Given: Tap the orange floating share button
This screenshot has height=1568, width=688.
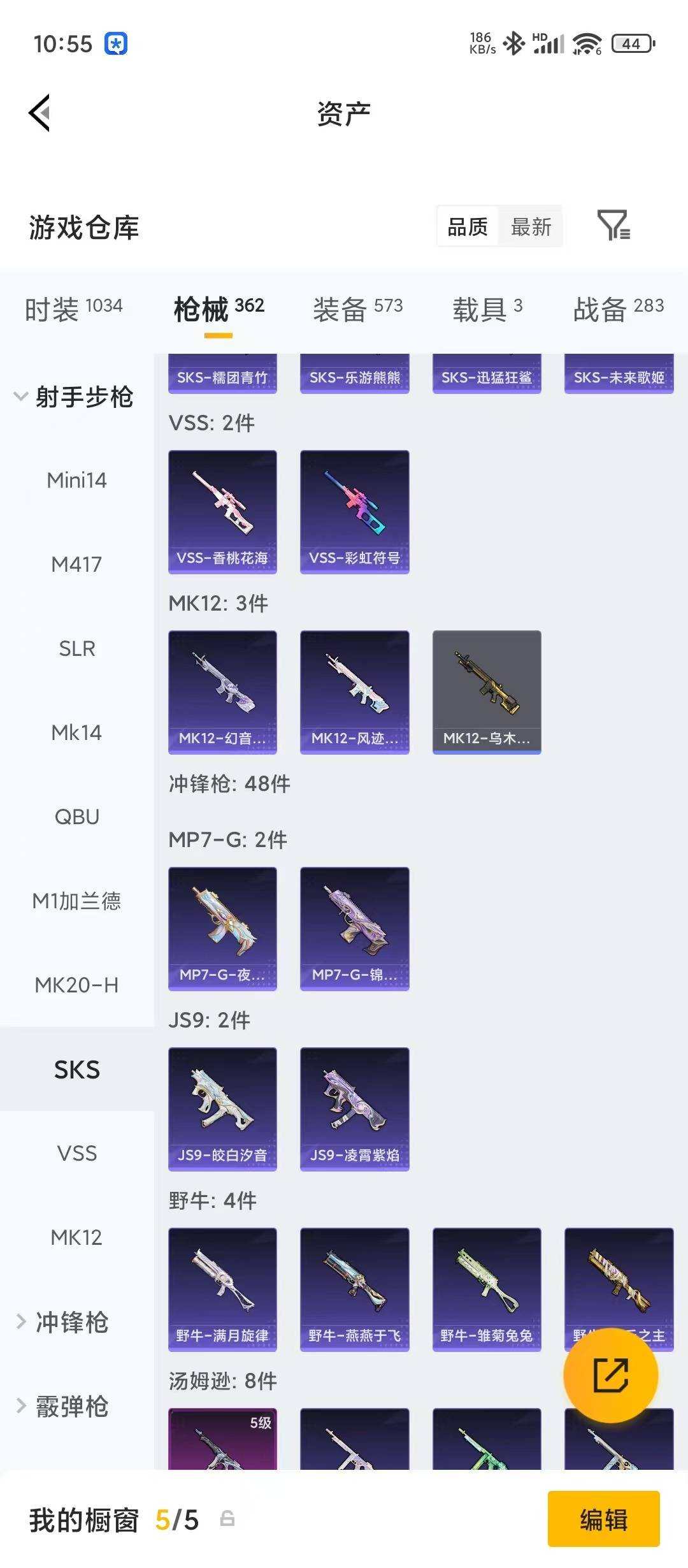Looking at the screenshot, I should [x=610, y=1375].
